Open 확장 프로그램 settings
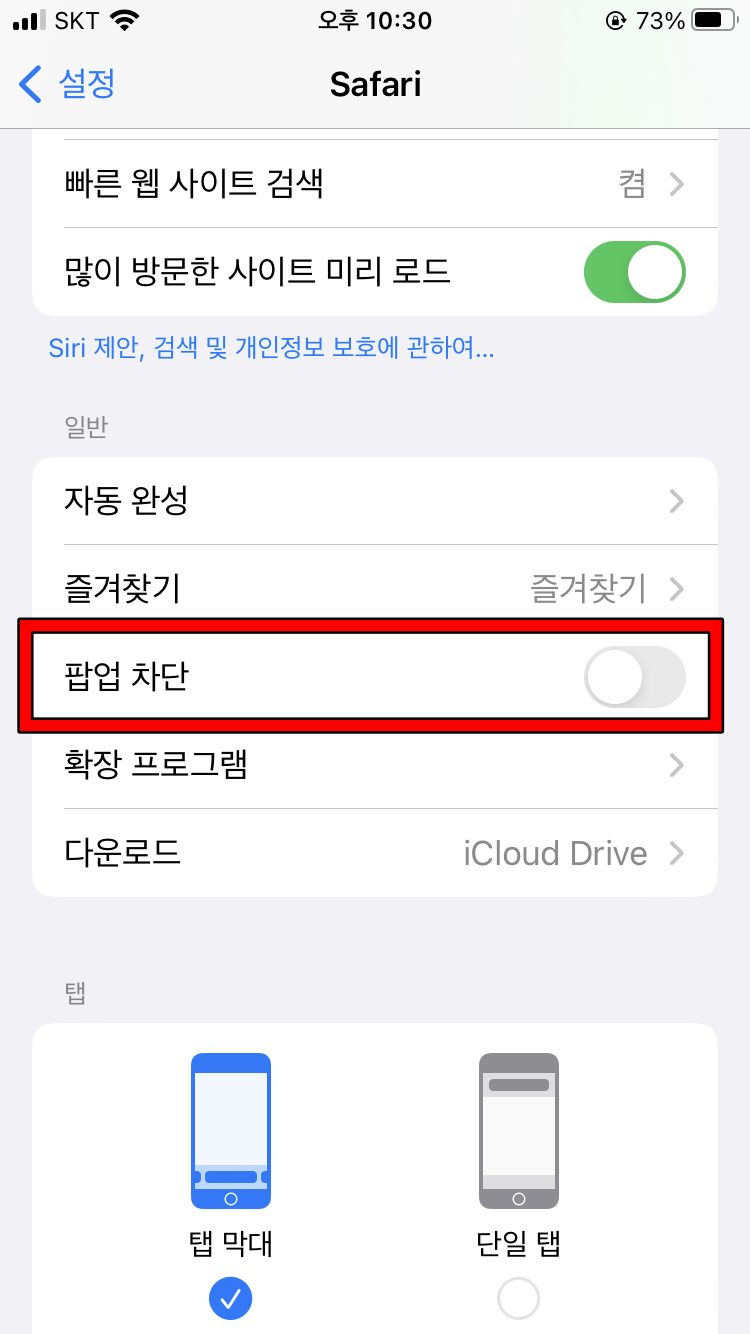Viewport: 750px width, 1334px height. click(375, 765)
